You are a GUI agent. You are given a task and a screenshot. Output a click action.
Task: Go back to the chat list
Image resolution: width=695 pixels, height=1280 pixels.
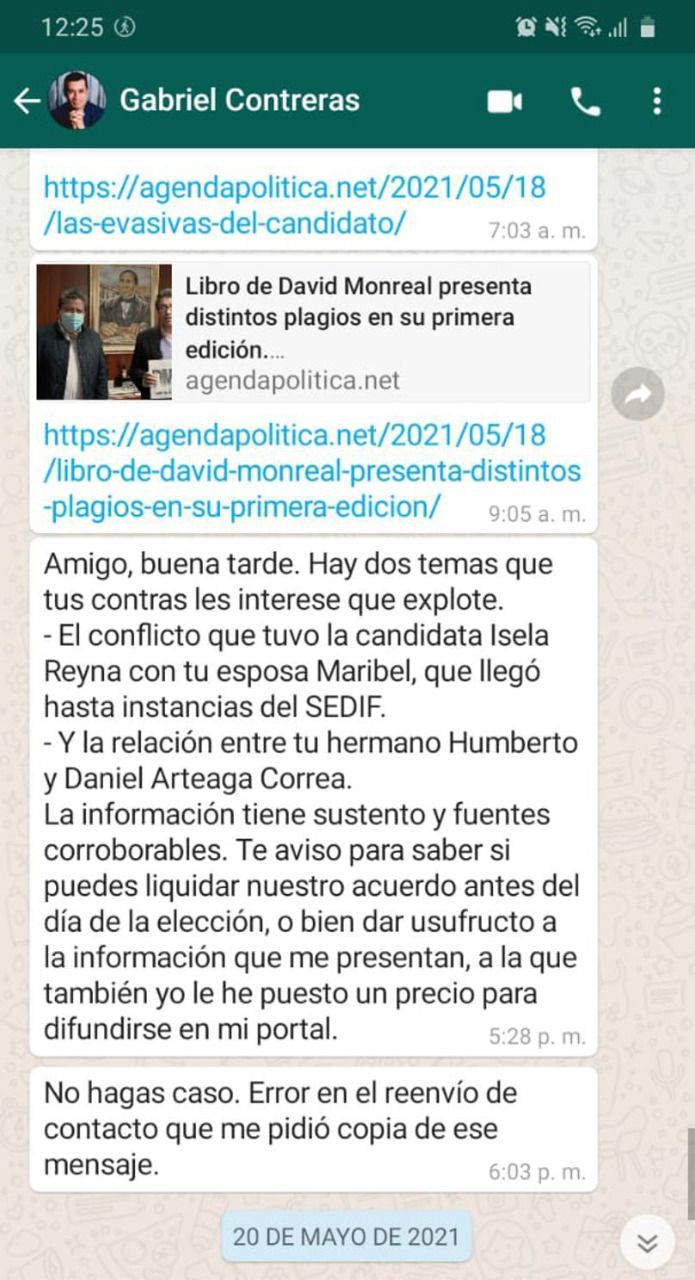[27, 100]
